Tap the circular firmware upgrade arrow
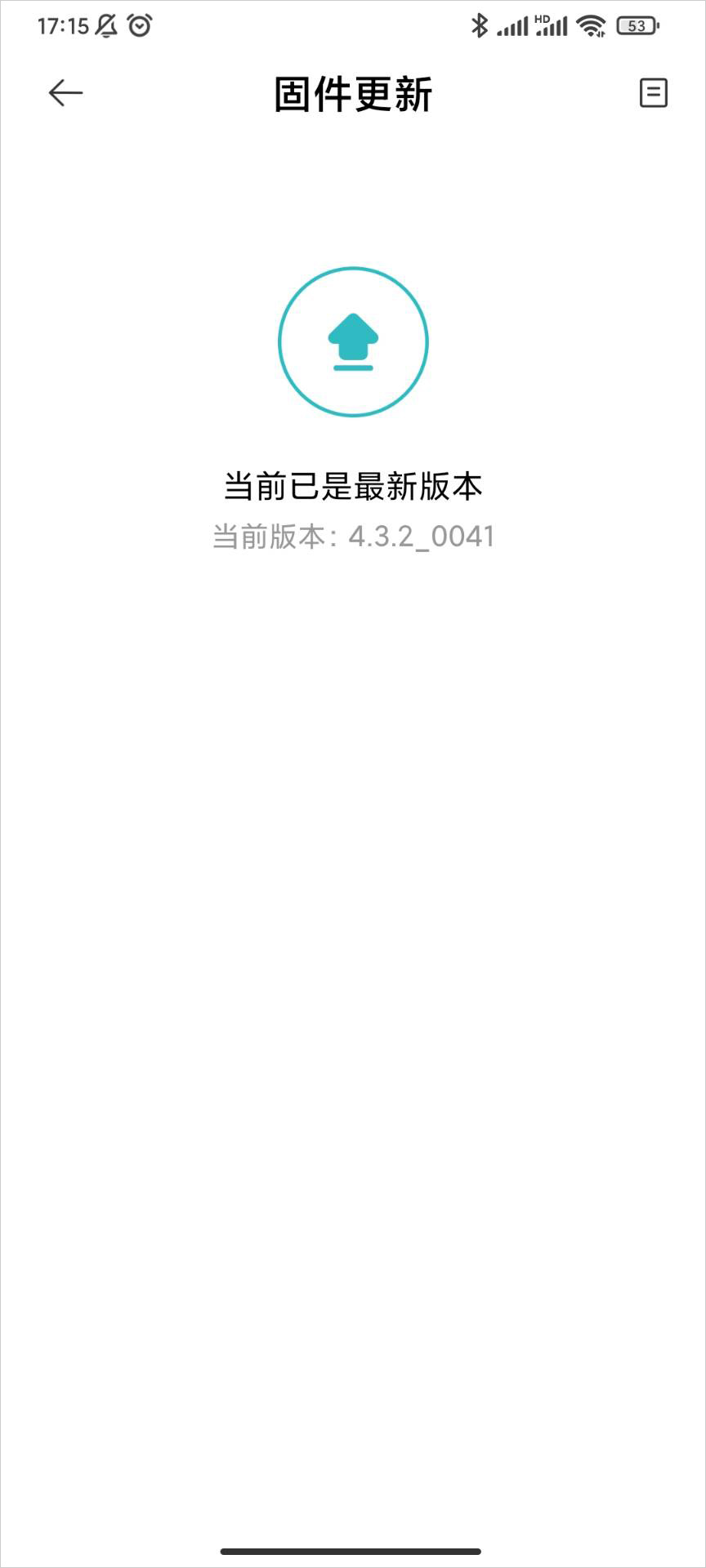This screenshot has height=1568, width=706. (353, 341)
